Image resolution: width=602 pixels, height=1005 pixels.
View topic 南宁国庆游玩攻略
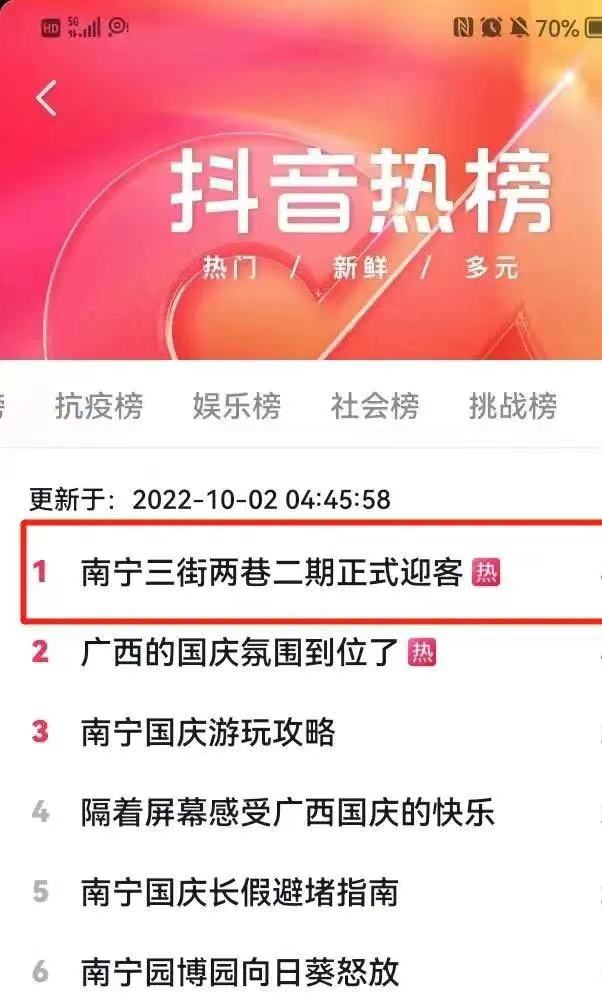pos(208,732)
